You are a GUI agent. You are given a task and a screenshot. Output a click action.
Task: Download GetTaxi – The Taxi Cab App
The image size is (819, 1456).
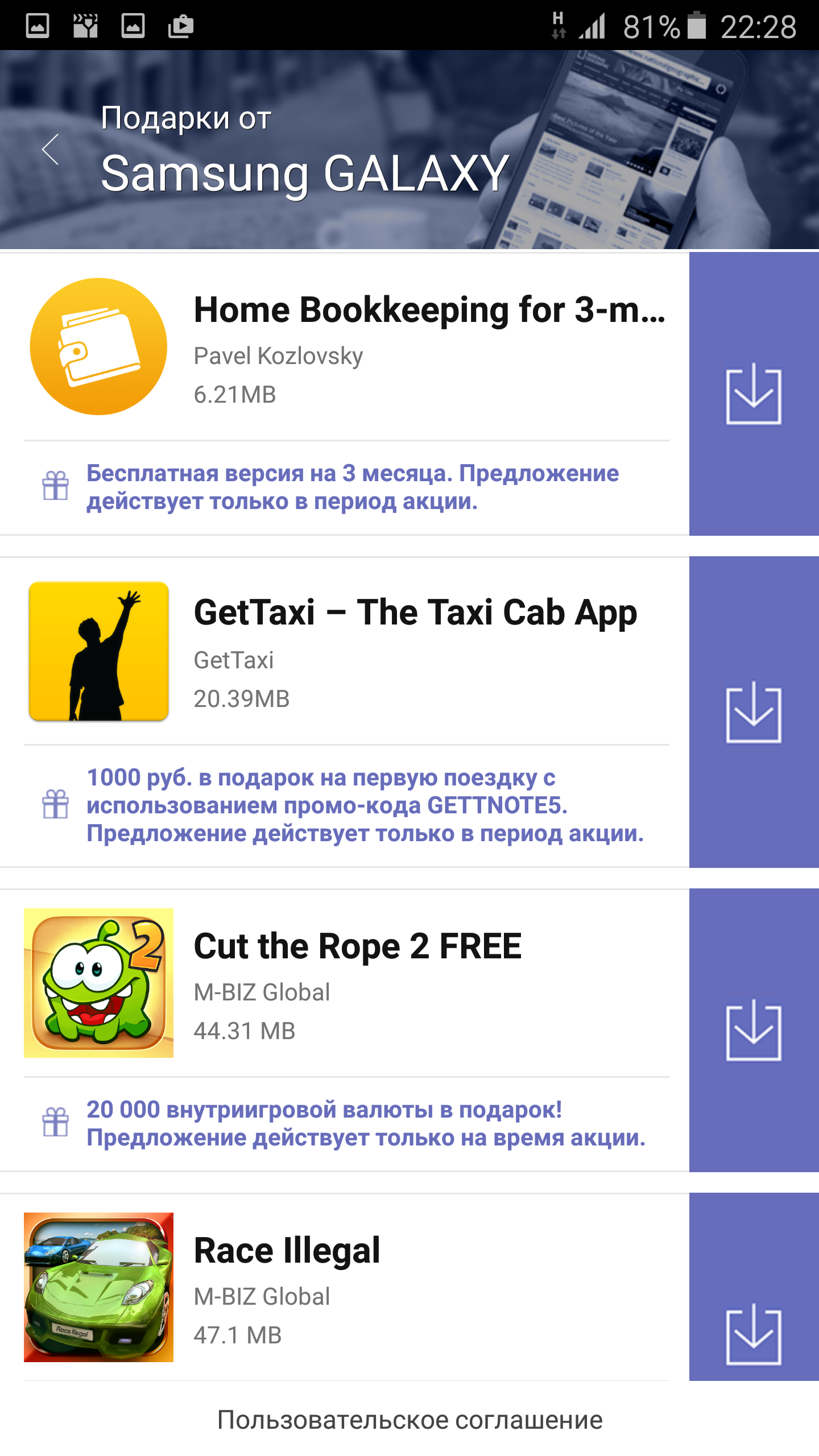(x=753, y=713)
